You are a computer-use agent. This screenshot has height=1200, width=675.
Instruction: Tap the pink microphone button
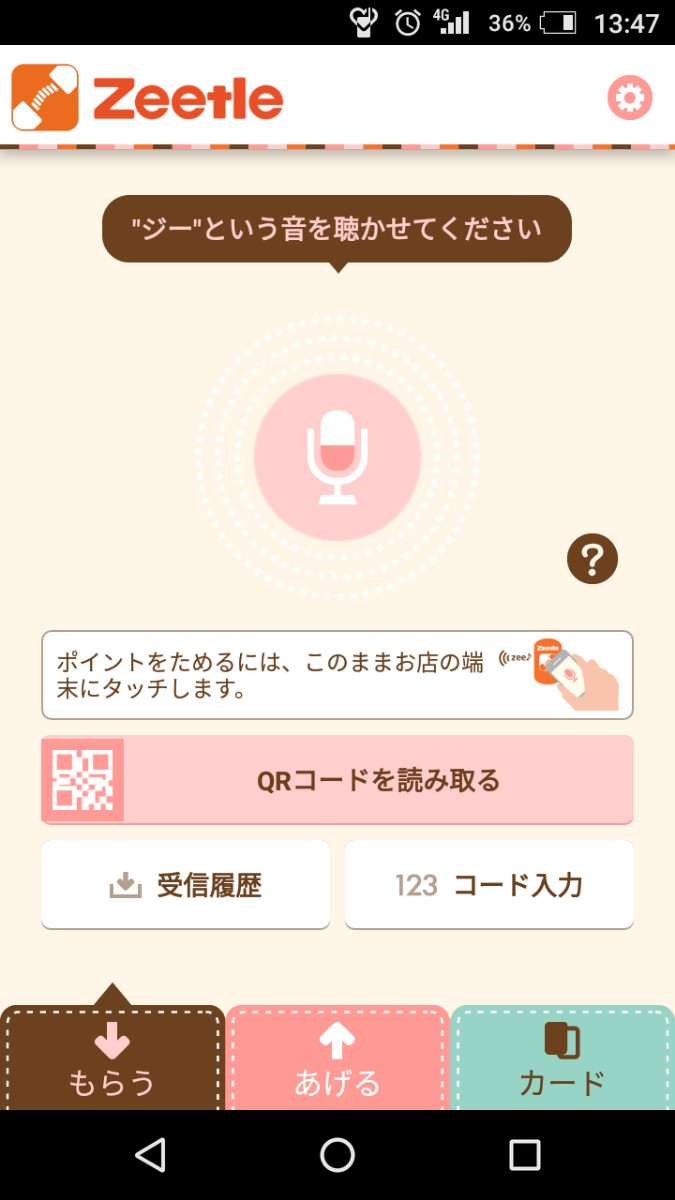pyautogui.click(x=337, y=457)
